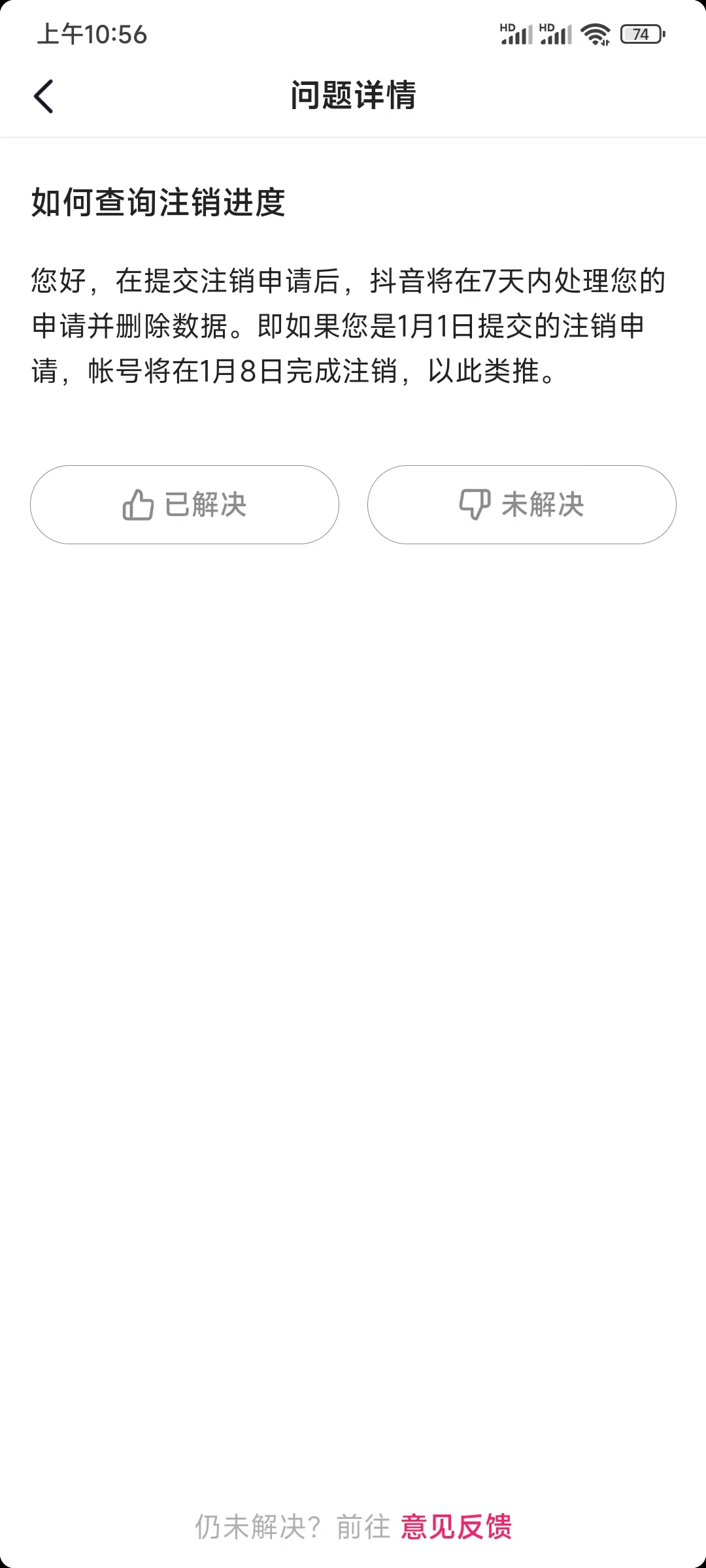Select the 问题详情 page title
Viewport: 706px width, 1568px height.
point(353,93)
